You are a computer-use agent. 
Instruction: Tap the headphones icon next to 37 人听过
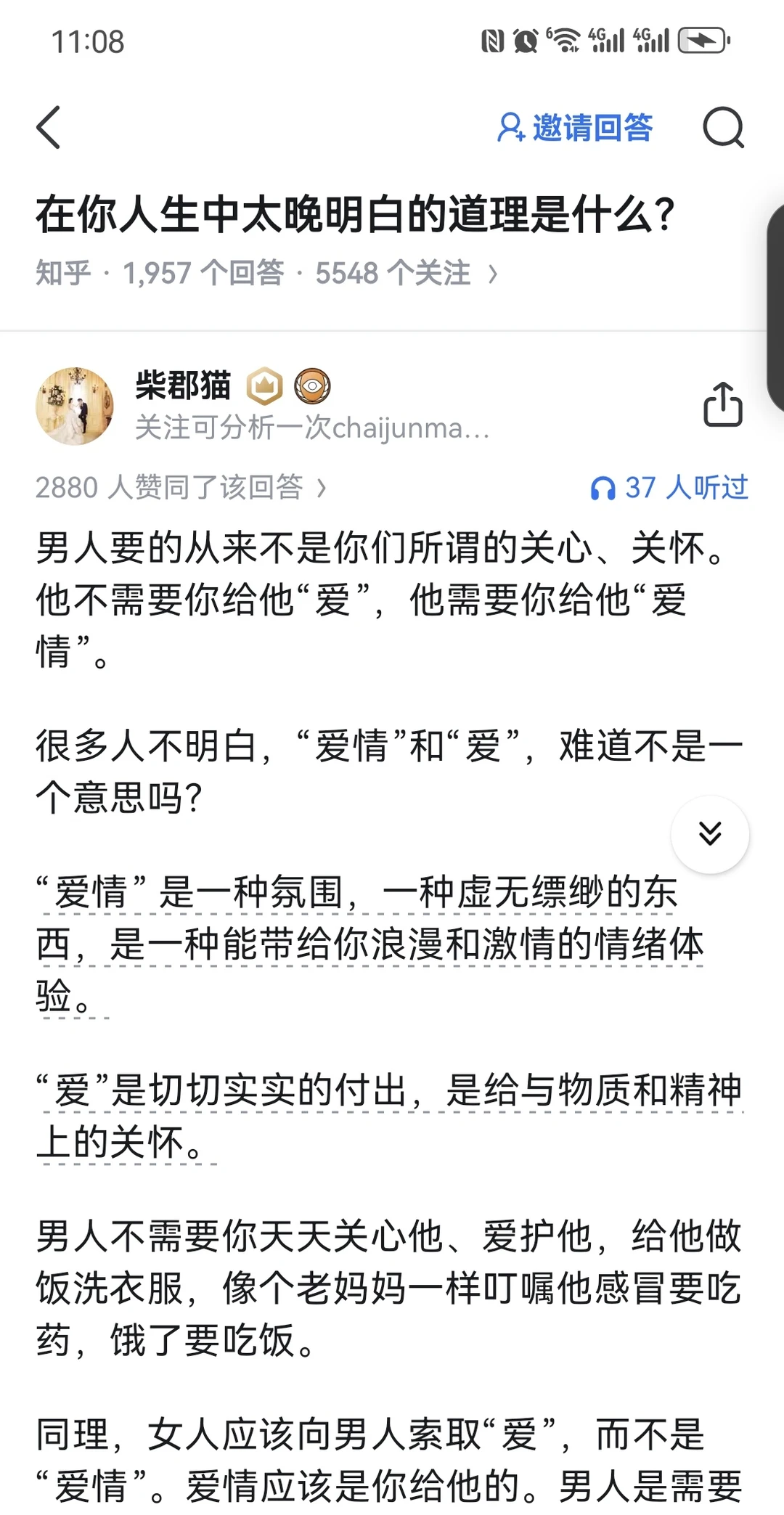(605, 488)
